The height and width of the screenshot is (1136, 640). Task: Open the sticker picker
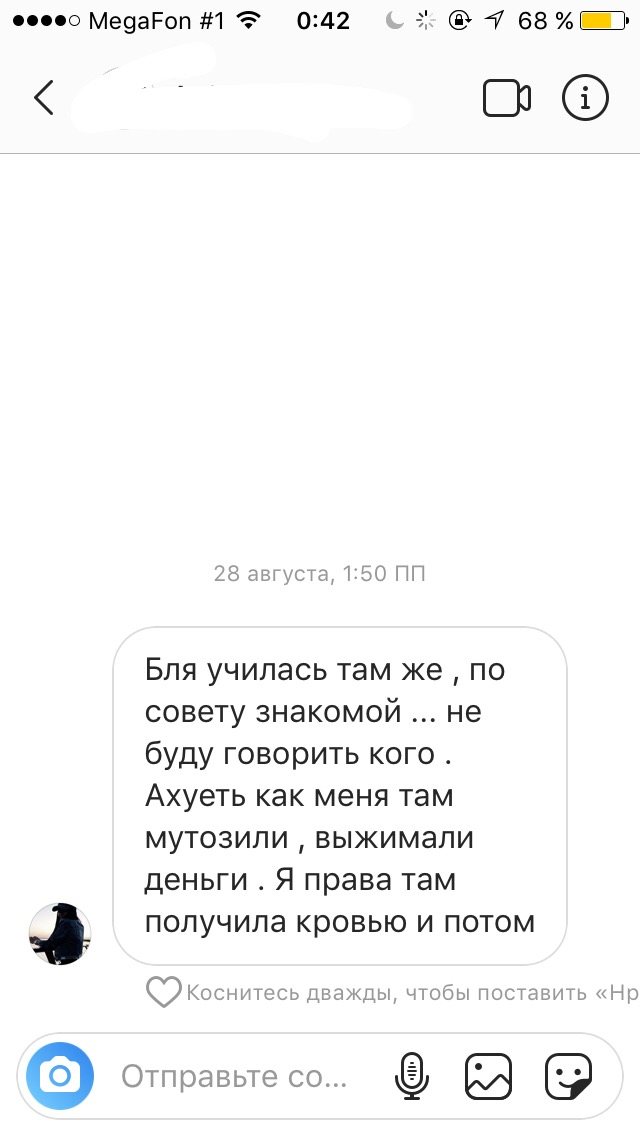coord(568,1077)
